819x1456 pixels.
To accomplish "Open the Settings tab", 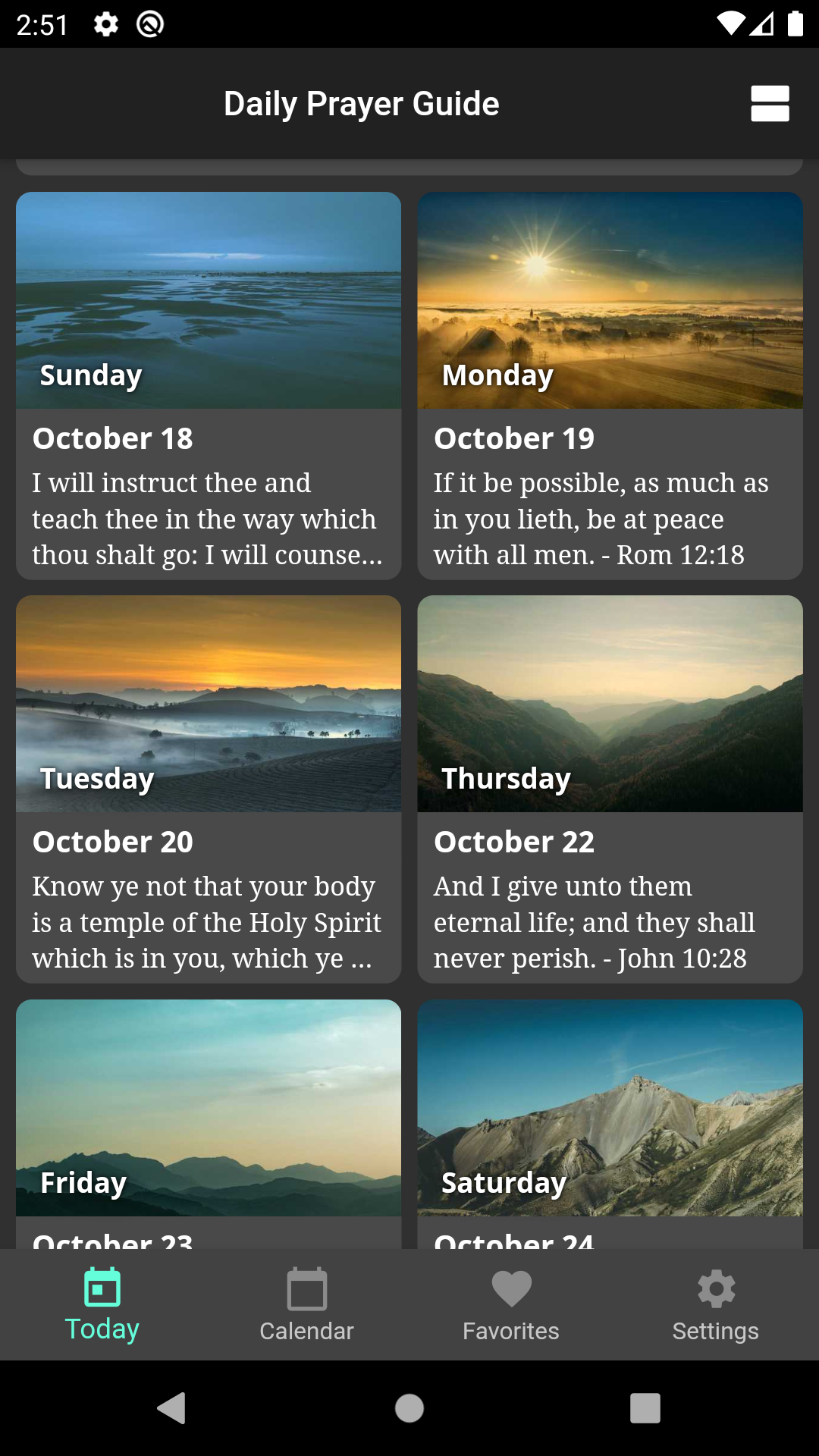I will point(717,1305).
